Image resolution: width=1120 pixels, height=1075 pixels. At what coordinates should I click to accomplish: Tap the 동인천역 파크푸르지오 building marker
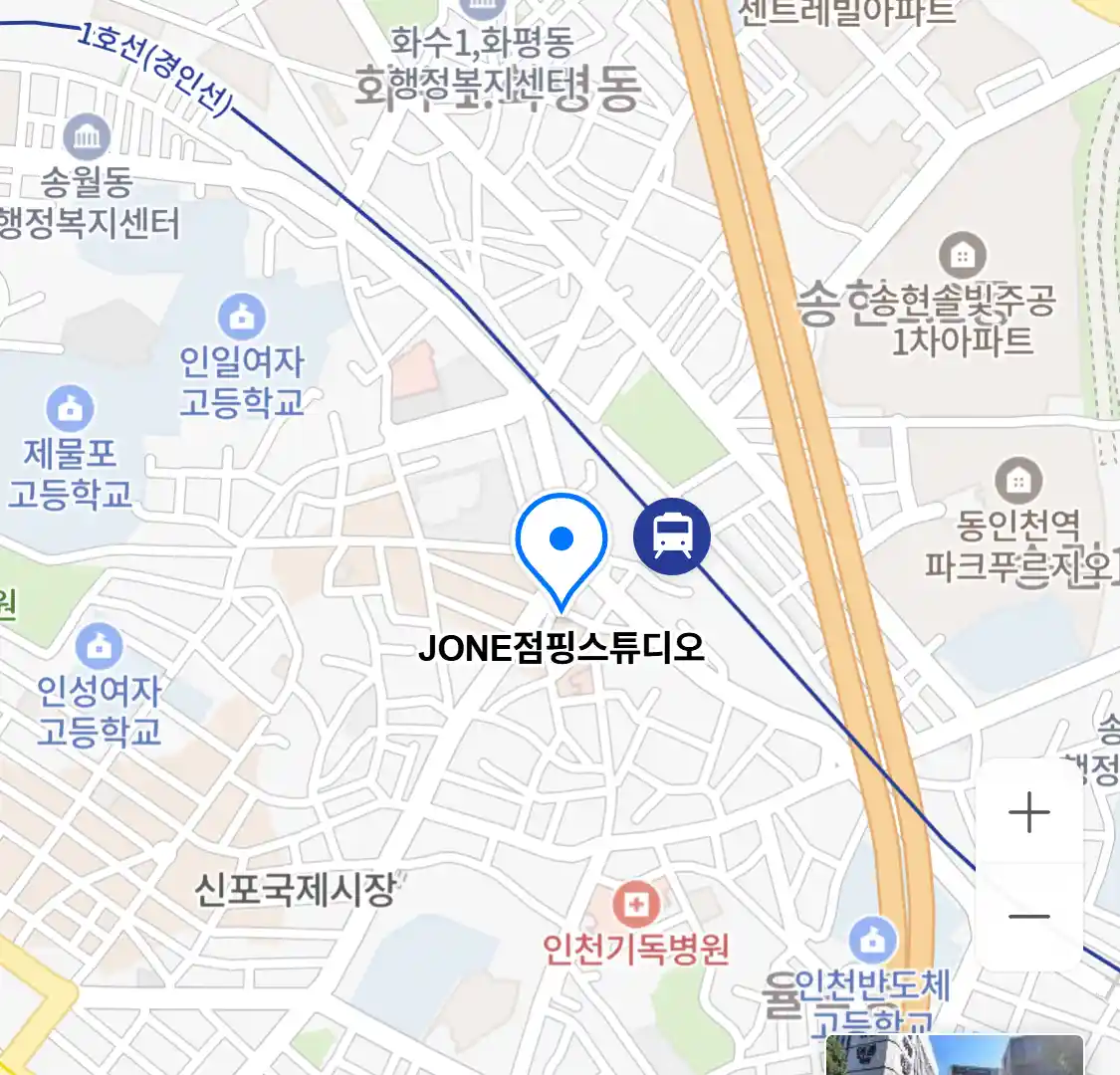tap(1017, 483)
